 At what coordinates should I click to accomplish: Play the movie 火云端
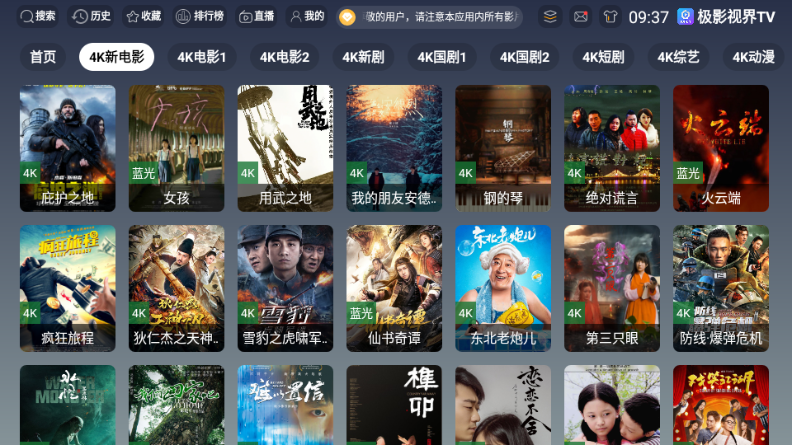pyautogui.click(x=721, y=148)
